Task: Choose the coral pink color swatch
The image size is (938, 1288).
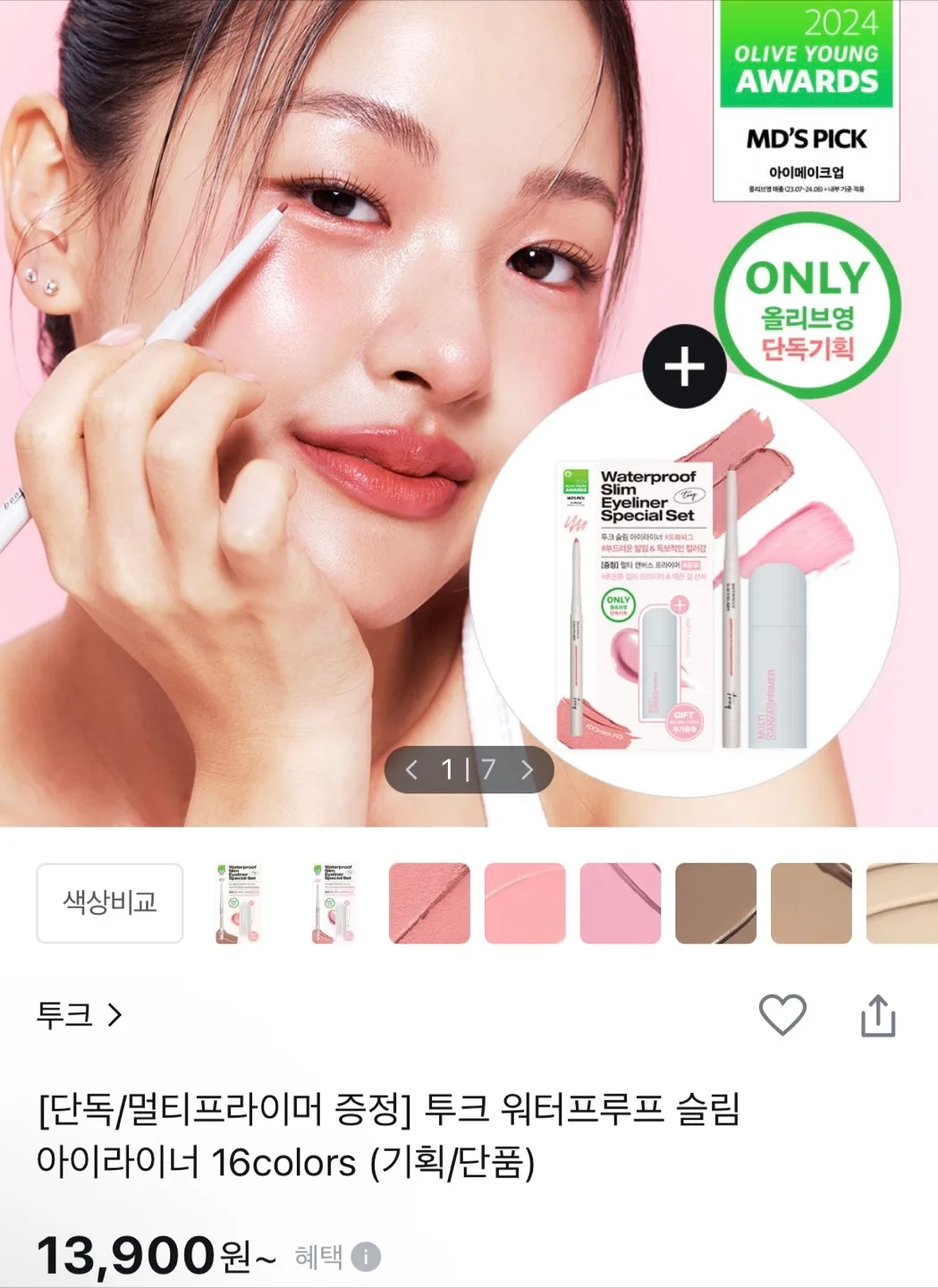Action: (x=429, y=902)
